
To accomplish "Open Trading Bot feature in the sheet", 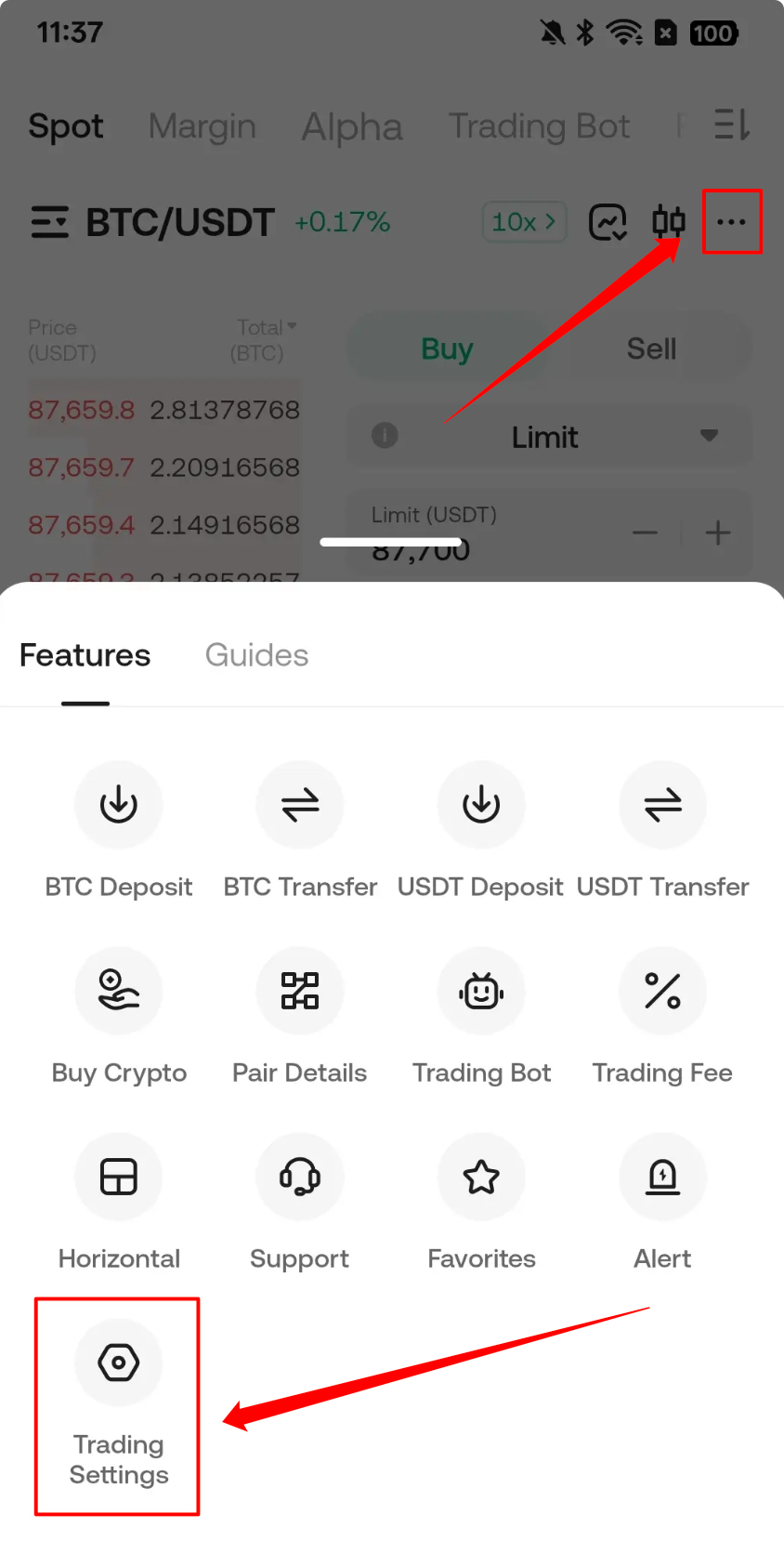I will (x=481, y=991).
